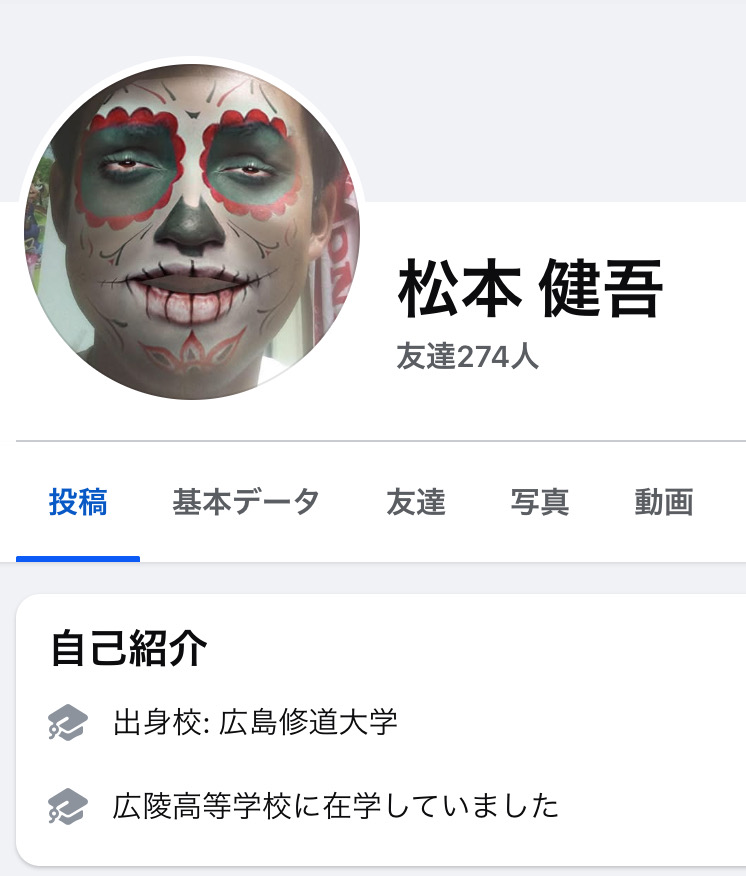This screenshot has height=876, width=746.
Task: Open the 友達 tab
Action: pyautogui.click(x=415, y=502)
